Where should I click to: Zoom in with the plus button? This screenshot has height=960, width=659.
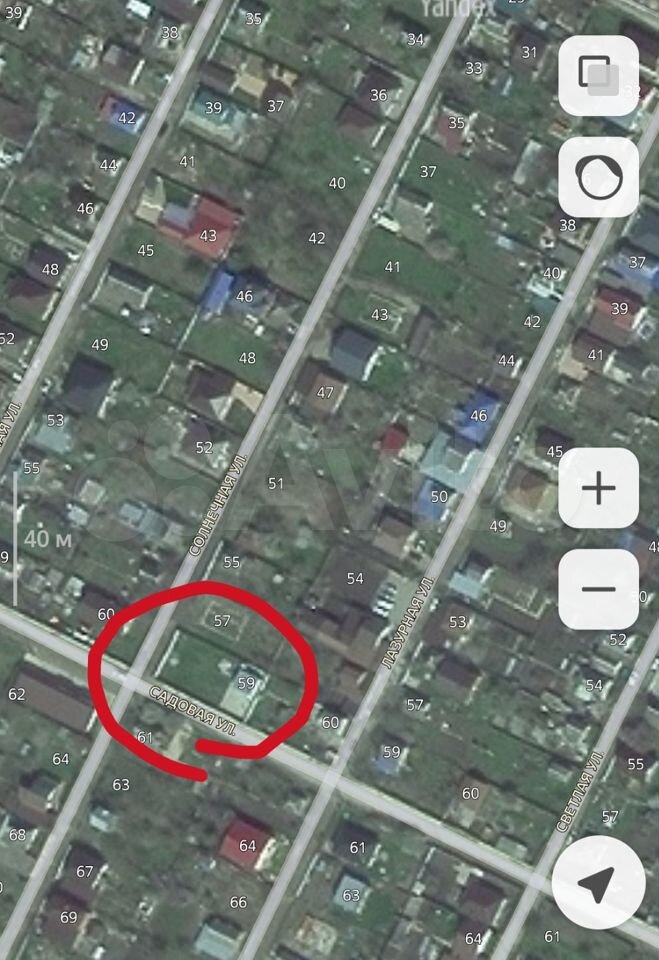click(x=598, y=489)
